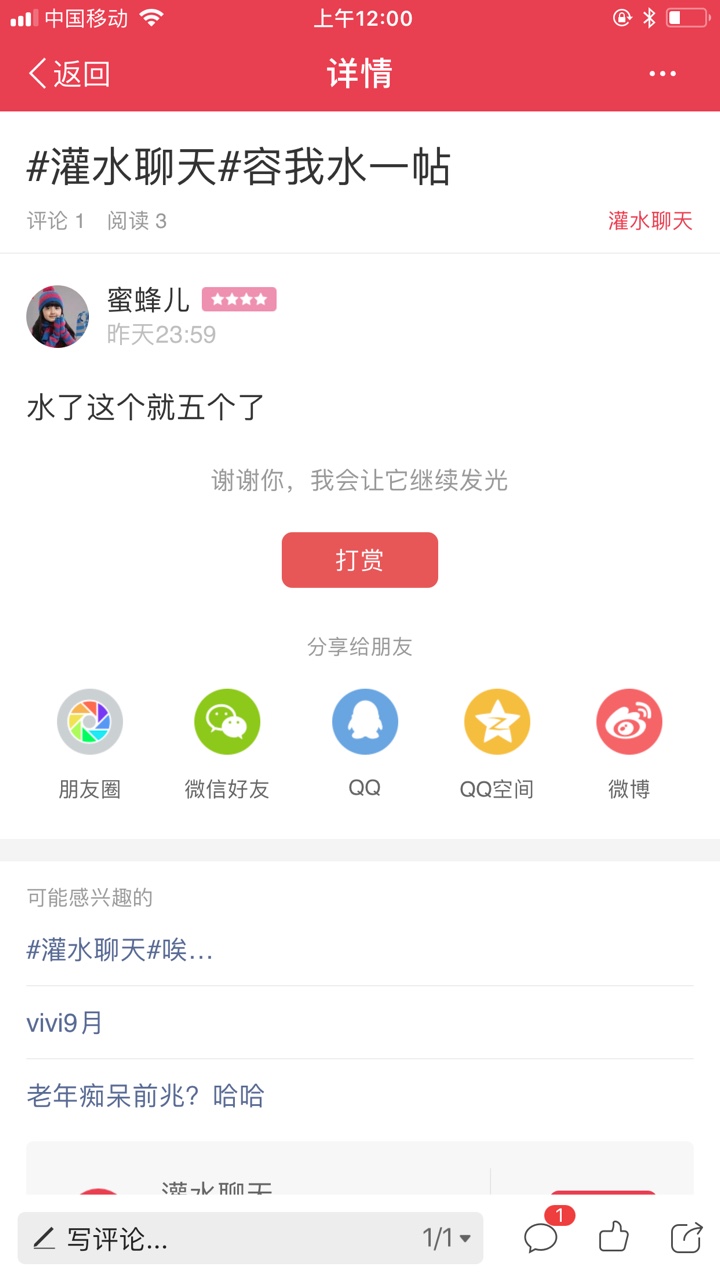The height and width of the screenshot is (1280, 720).
Task: Open the post 老年痴呆前兆？哈哈
Action: coord(145,1096)
